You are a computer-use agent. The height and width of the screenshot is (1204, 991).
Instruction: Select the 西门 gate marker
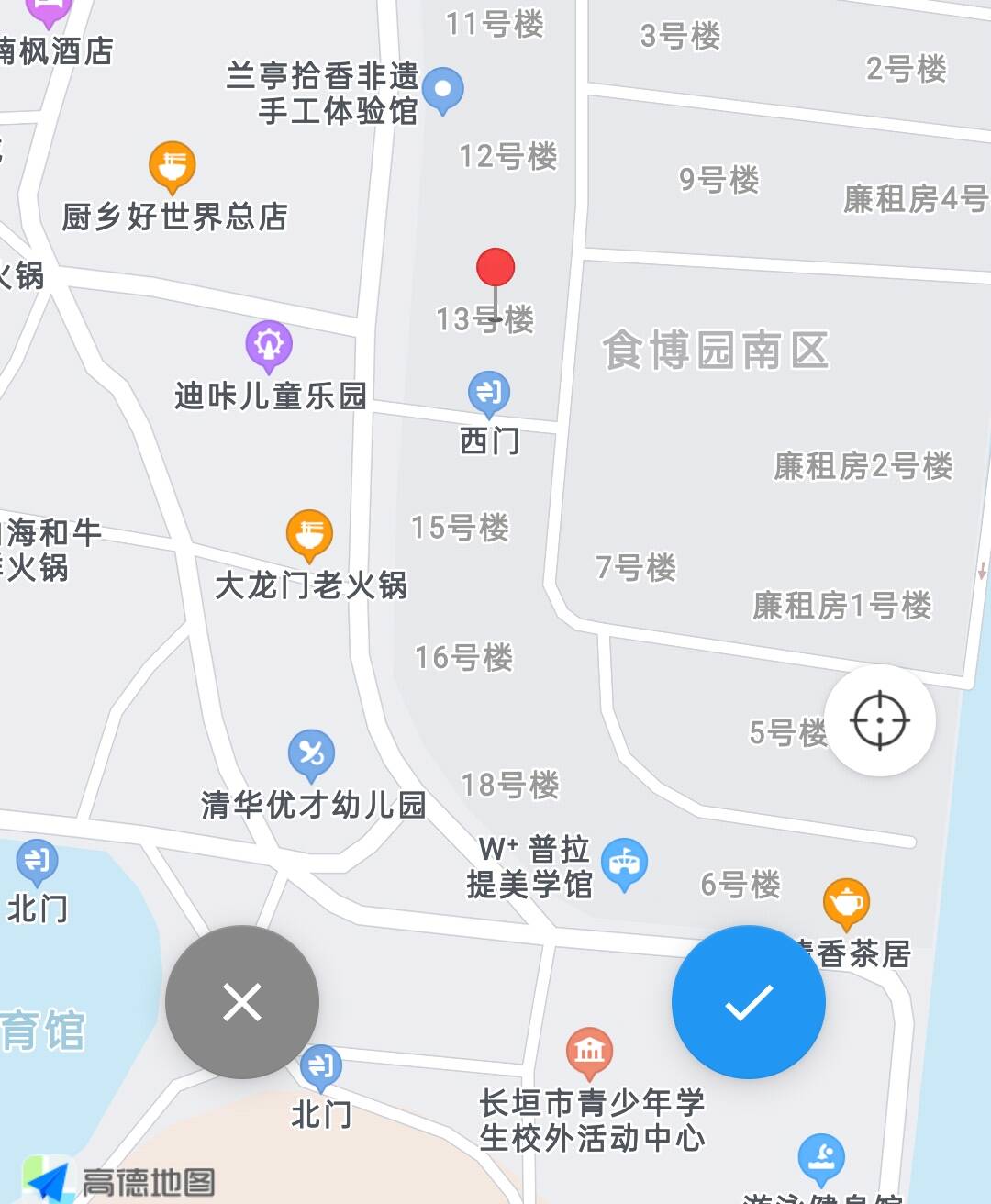coord(489,393)
